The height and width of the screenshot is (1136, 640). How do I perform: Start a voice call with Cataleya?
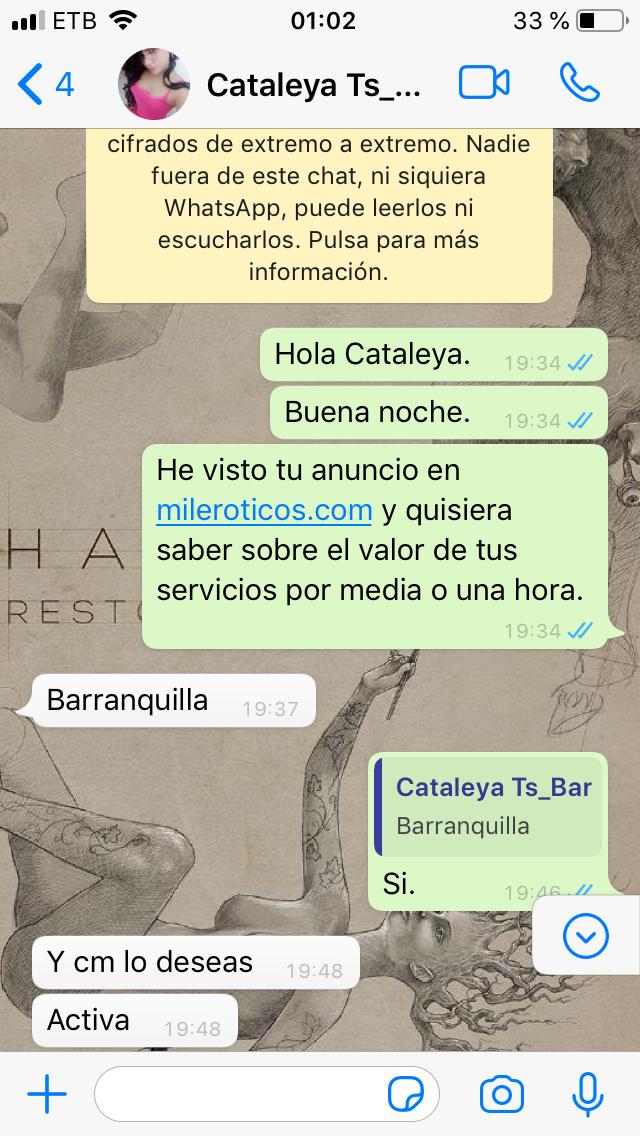pyautogui.click(x=580, y=84)
